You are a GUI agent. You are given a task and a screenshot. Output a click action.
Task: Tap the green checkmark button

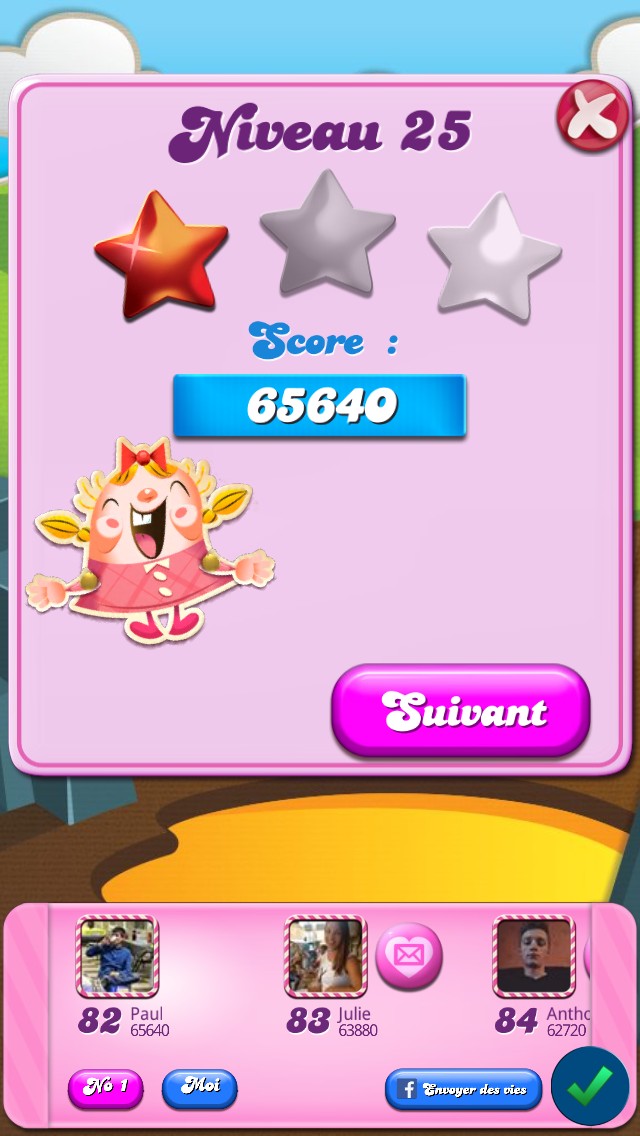(x=590, y=1086)
